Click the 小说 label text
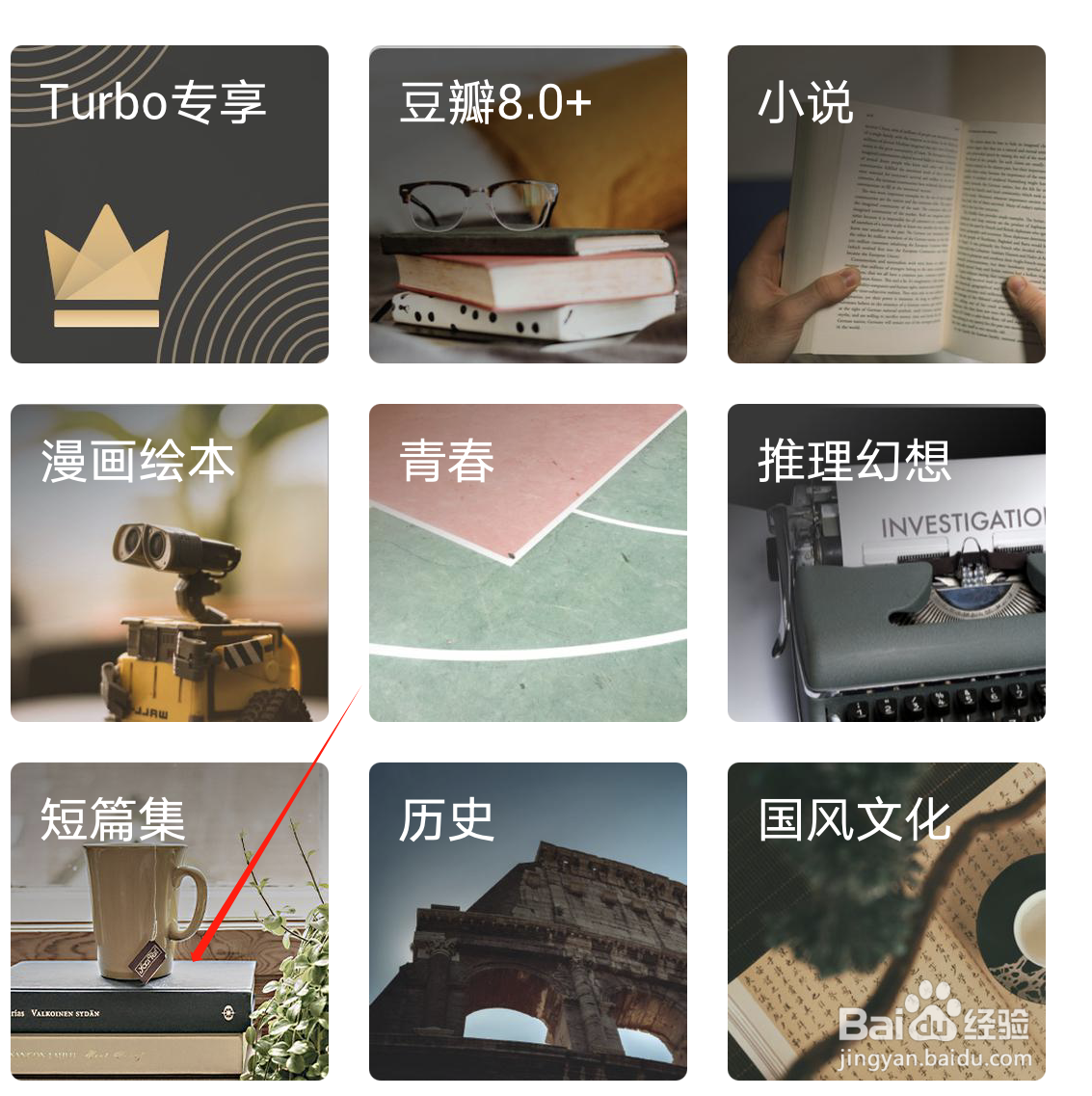 [804, 105]
